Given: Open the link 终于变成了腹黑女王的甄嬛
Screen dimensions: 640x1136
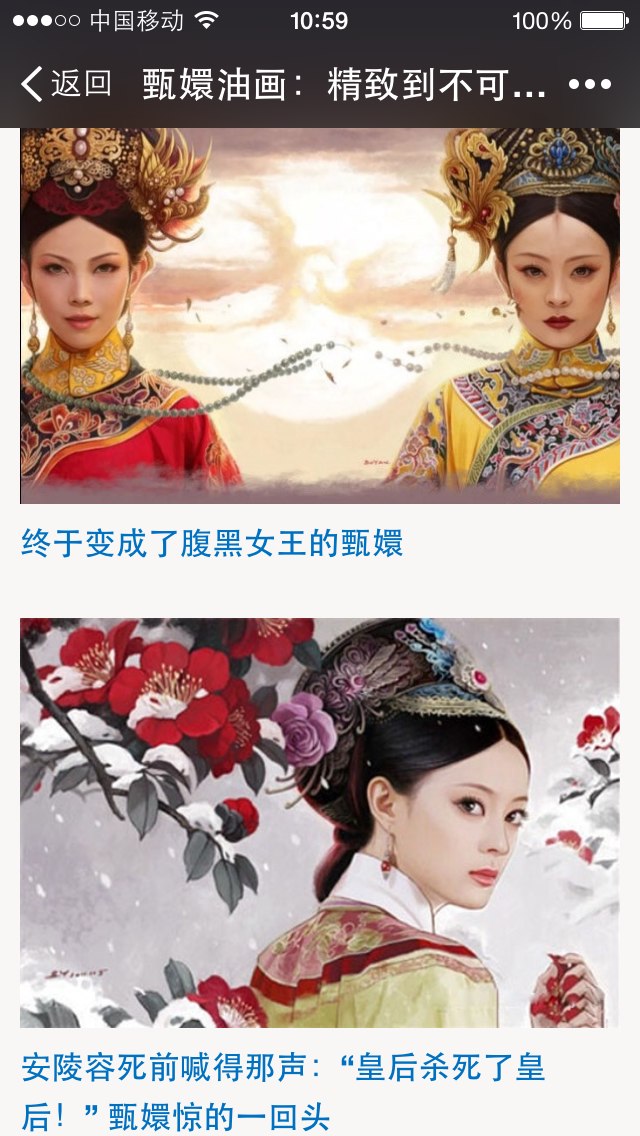Looking at the screenshot, I should [212, 544].
